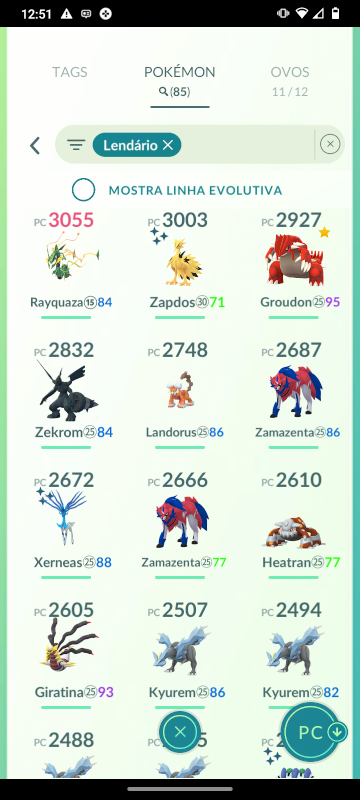View Landorus with PC 2748

pos(180,395)
